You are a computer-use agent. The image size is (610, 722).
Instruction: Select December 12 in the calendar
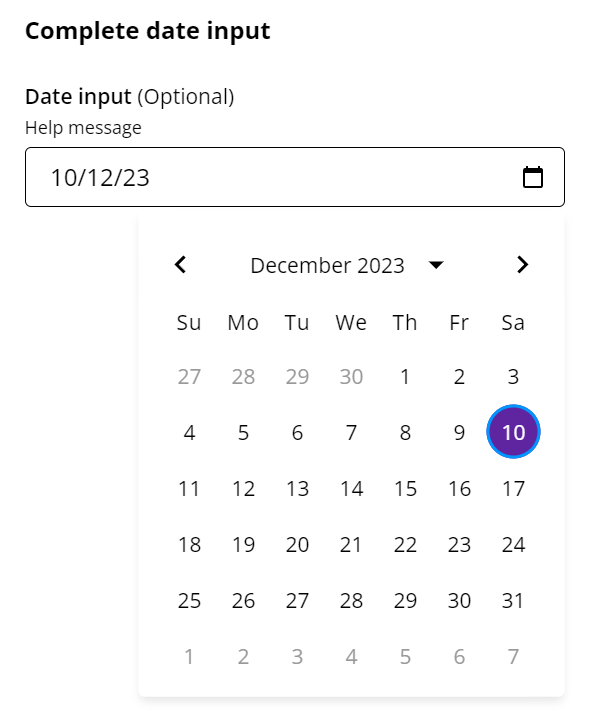(x=243, y=489)
